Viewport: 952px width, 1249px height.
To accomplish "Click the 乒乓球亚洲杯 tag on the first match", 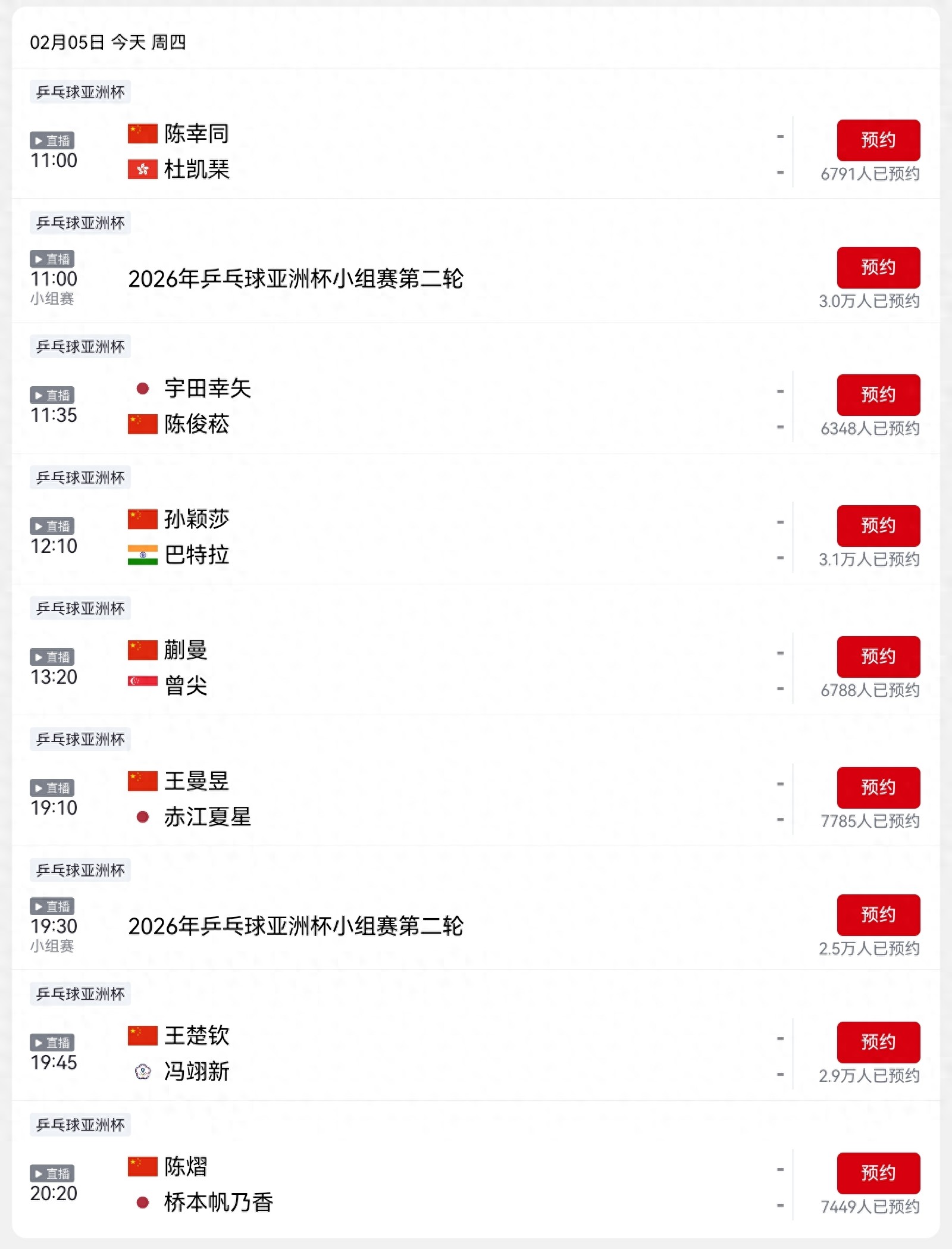I will pyautogui.click(x=79, y=92).
